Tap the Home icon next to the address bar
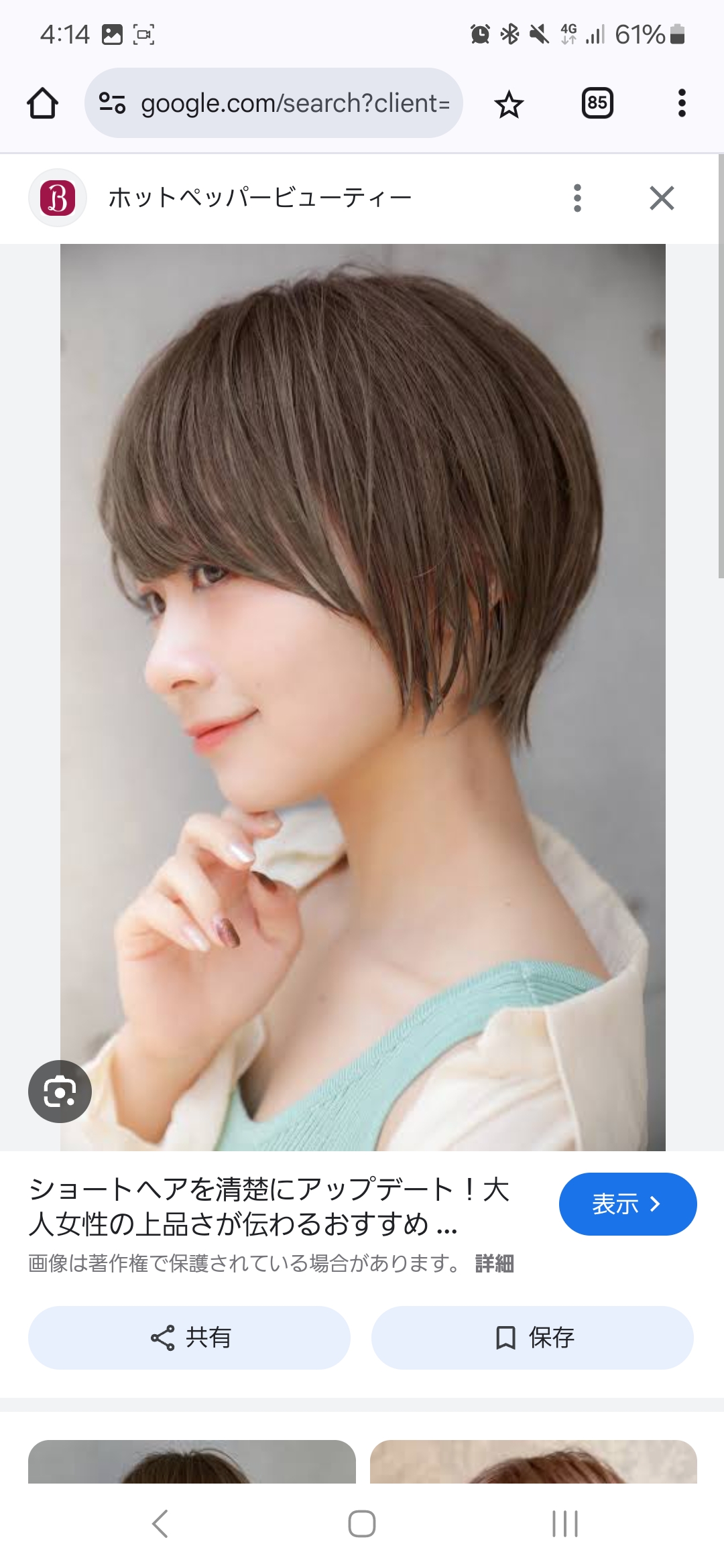 [x=42, y=103]
